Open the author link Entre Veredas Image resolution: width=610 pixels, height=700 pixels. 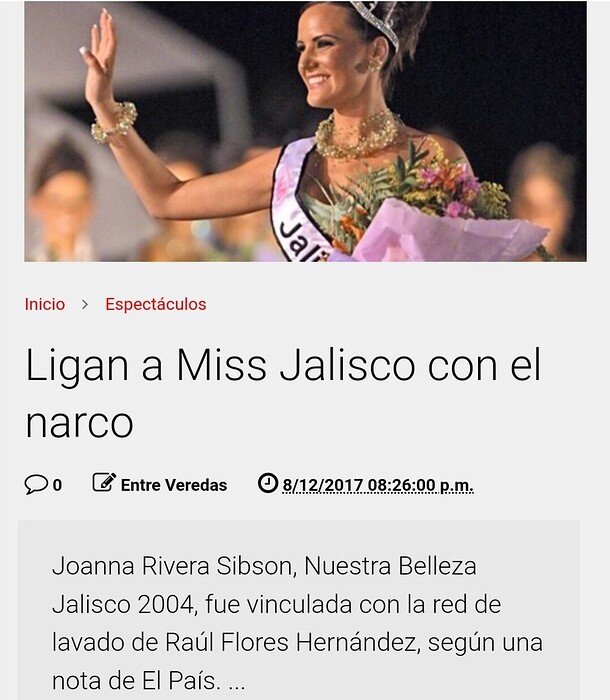point(173,485)
